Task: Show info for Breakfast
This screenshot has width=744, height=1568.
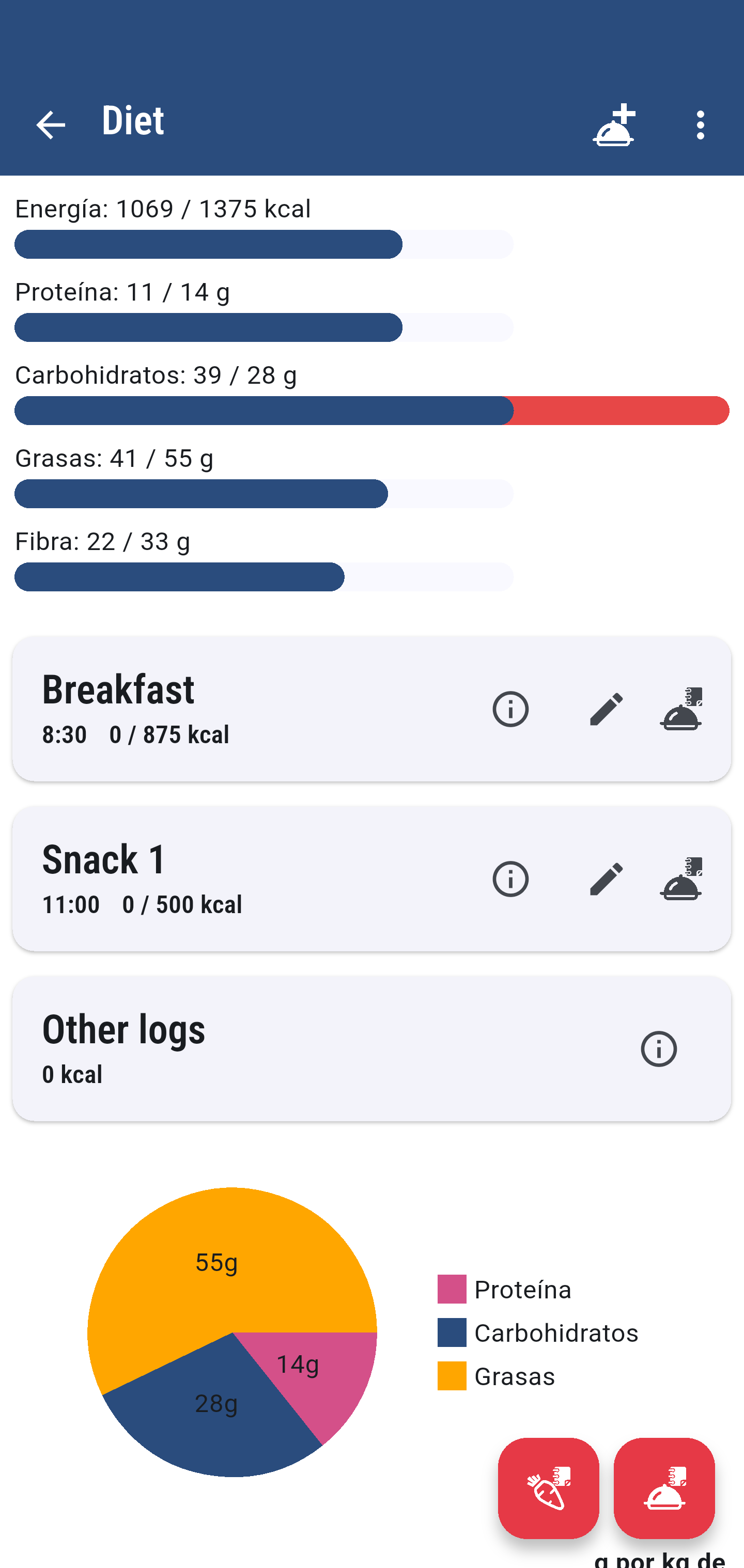Action: [510, 709]
